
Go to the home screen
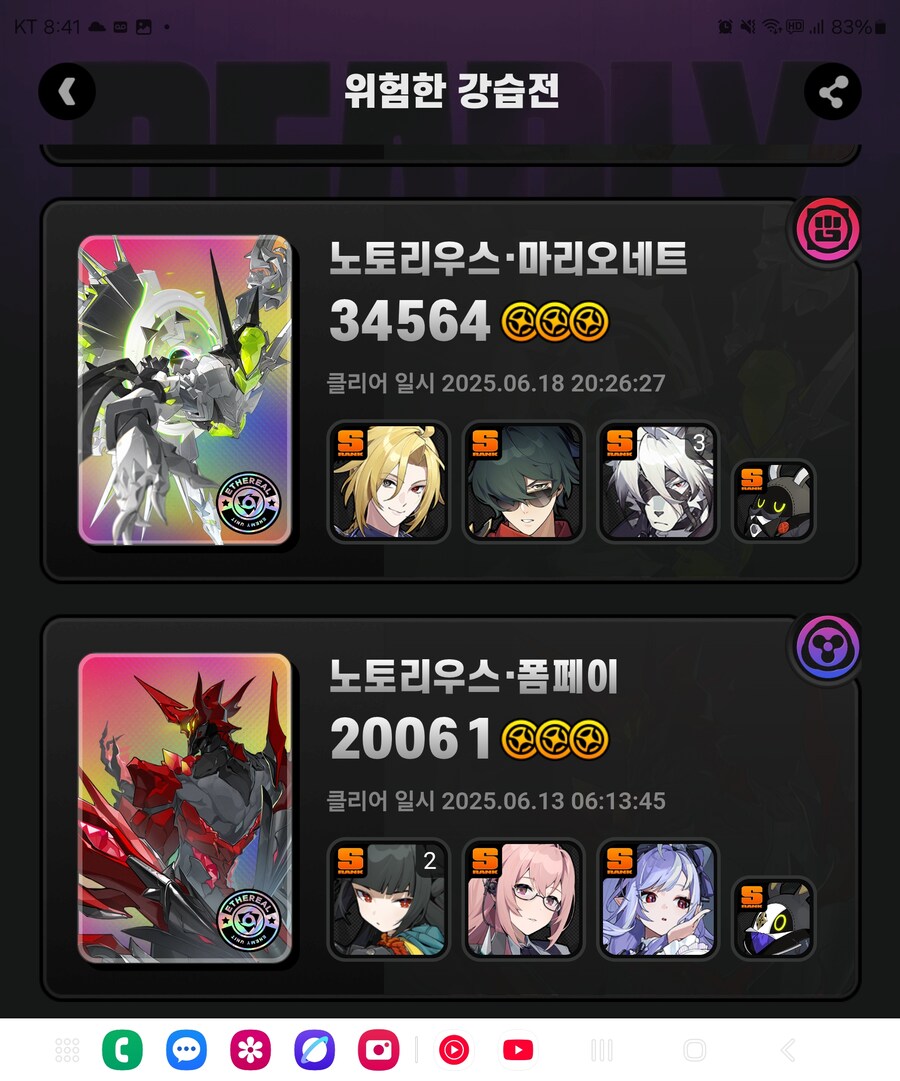click(694, 1050)
